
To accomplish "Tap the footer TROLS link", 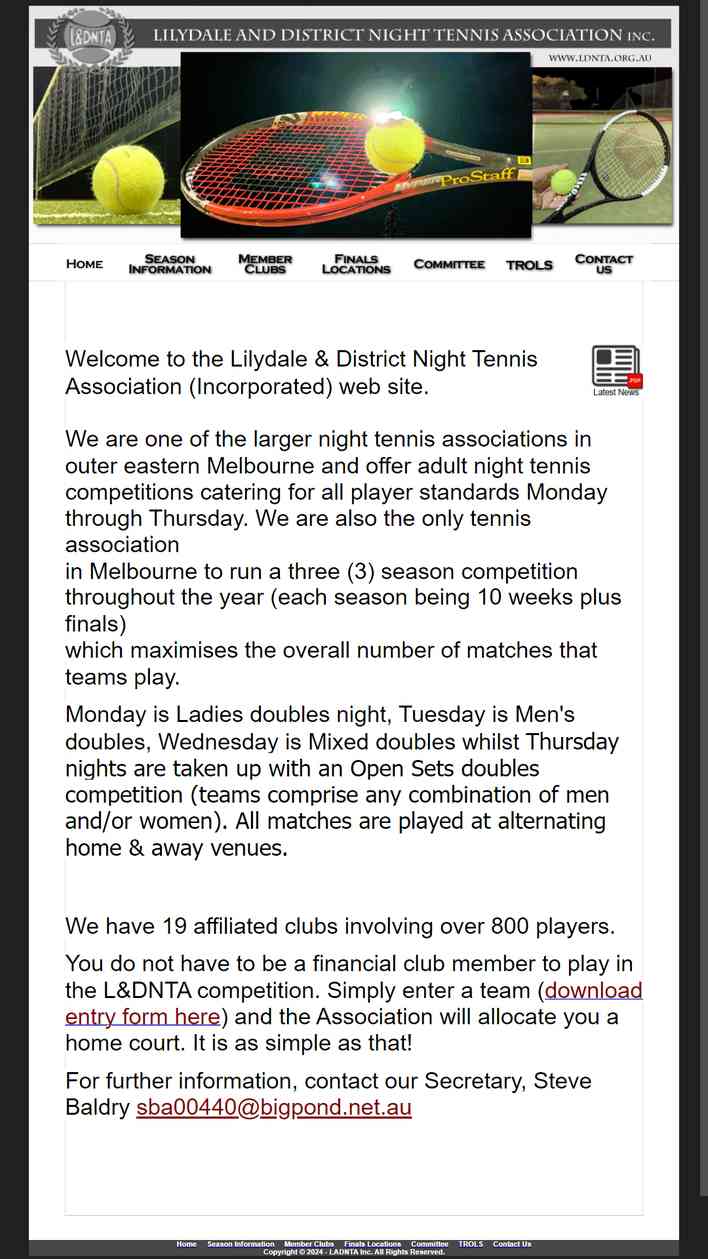I will [x=470, y=1244].
